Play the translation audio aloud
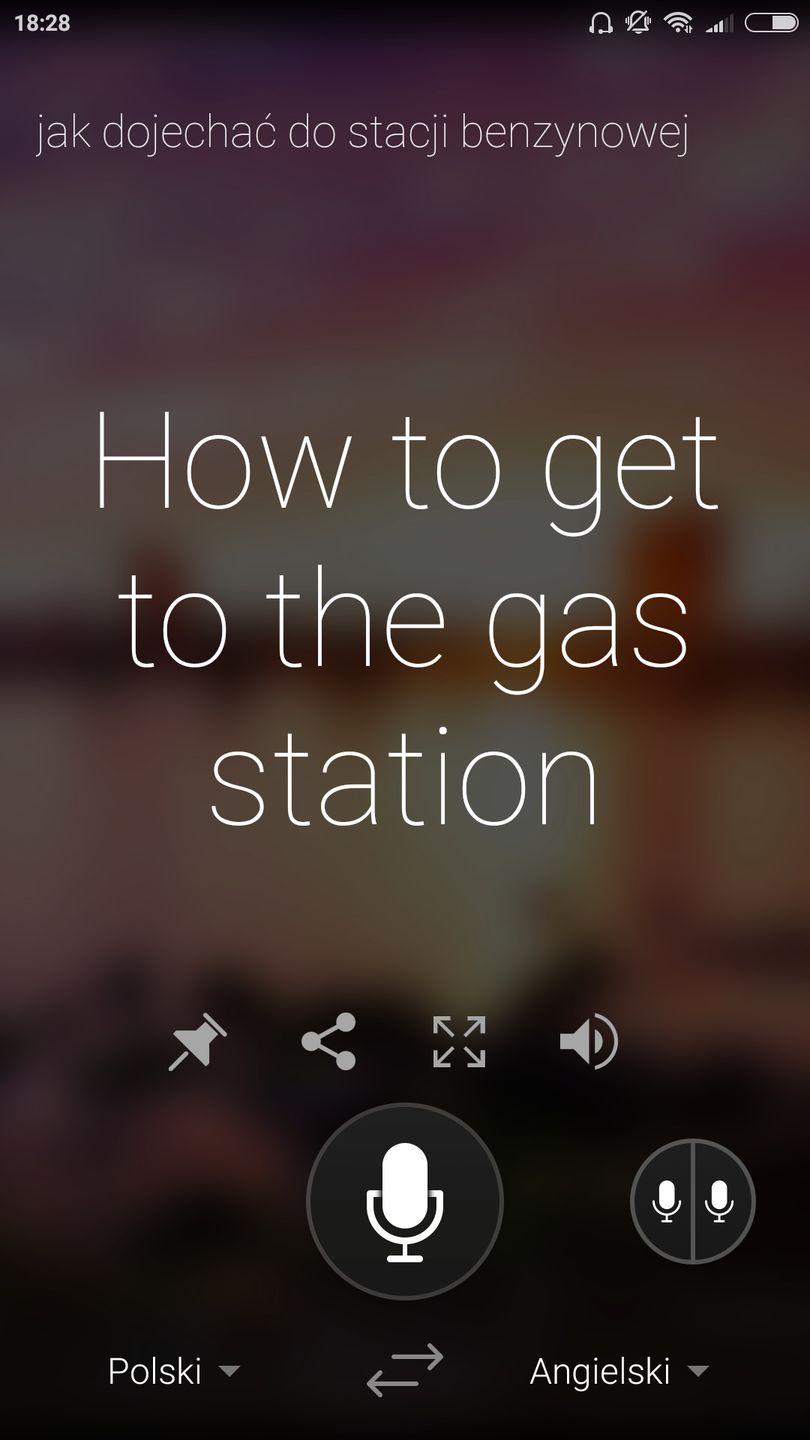Screen dimensions: 810x1440 (x=589, y=1042)
